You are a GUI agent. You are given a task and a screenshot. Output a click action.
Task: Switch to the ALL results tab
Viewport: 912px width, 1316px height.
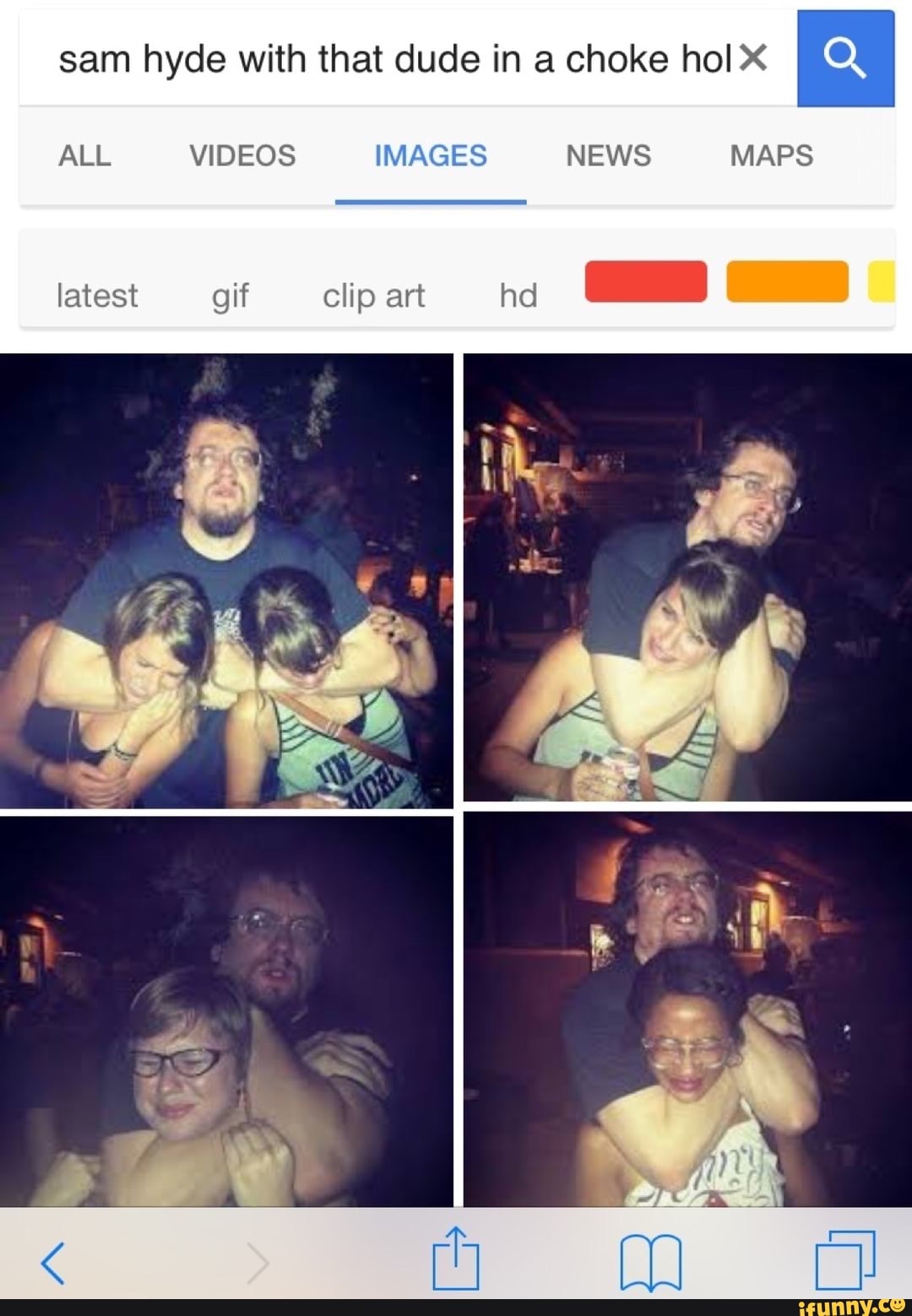(84, 155)
